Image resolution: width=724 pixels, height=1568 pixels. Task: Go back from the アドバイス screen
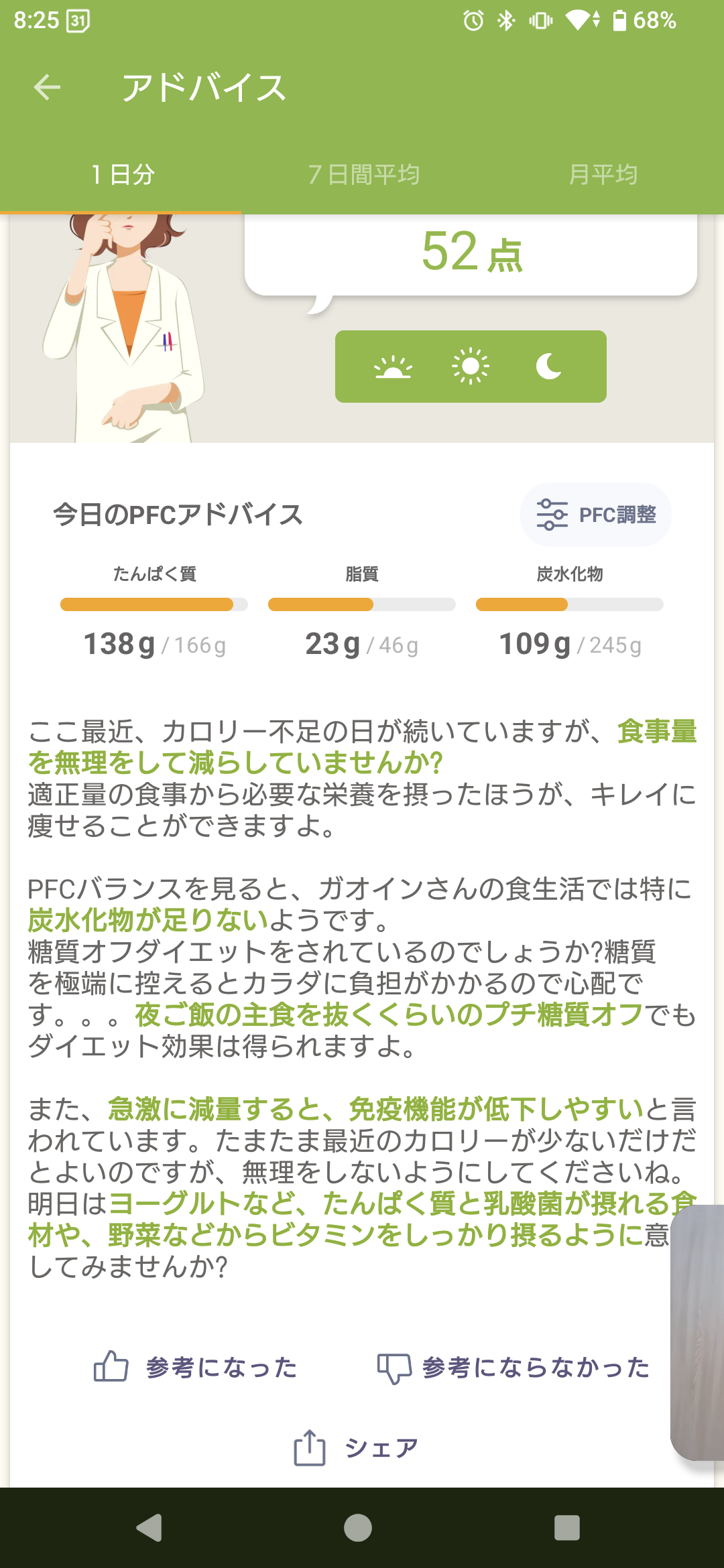[x=47, y=87]
